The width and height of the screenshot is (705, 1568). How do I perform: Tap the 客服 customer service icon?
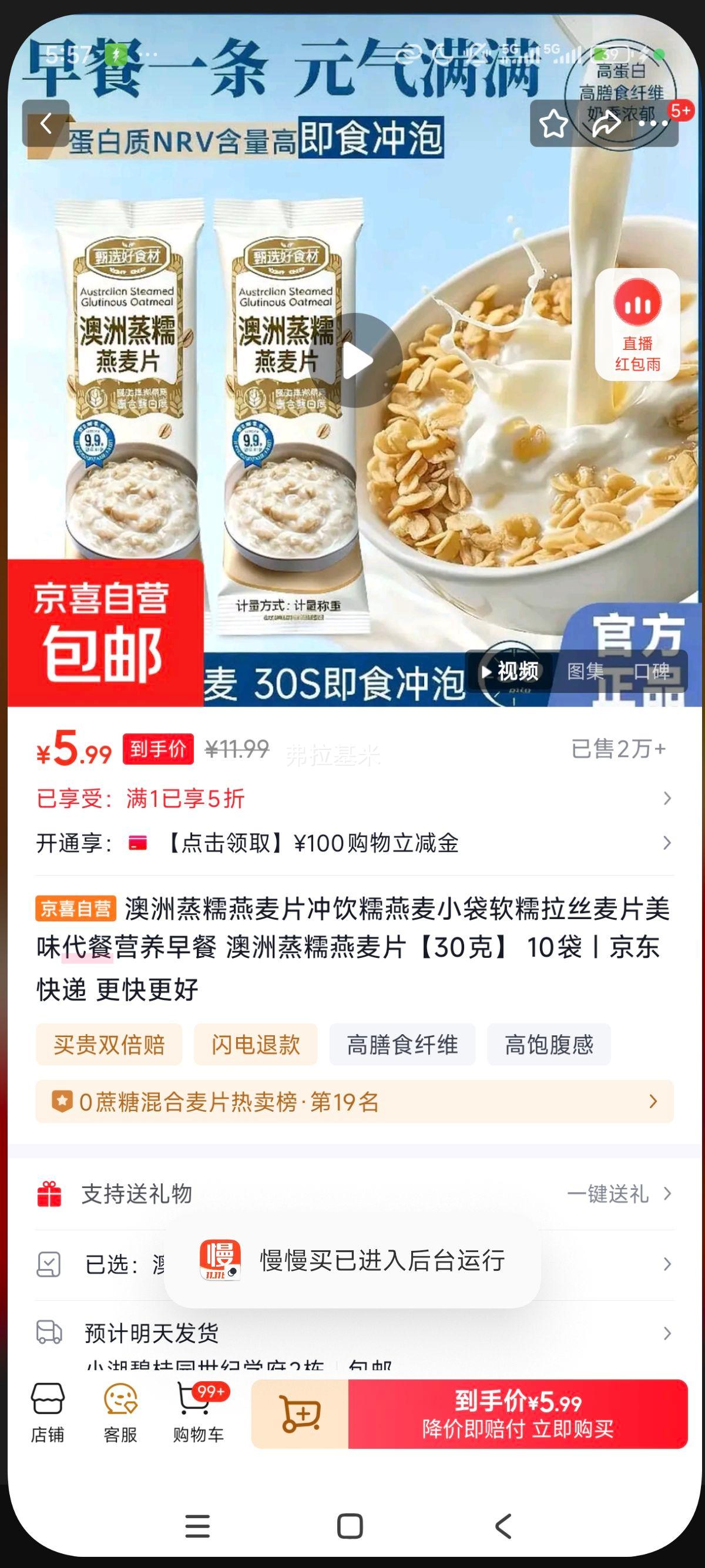(119, 1412)
